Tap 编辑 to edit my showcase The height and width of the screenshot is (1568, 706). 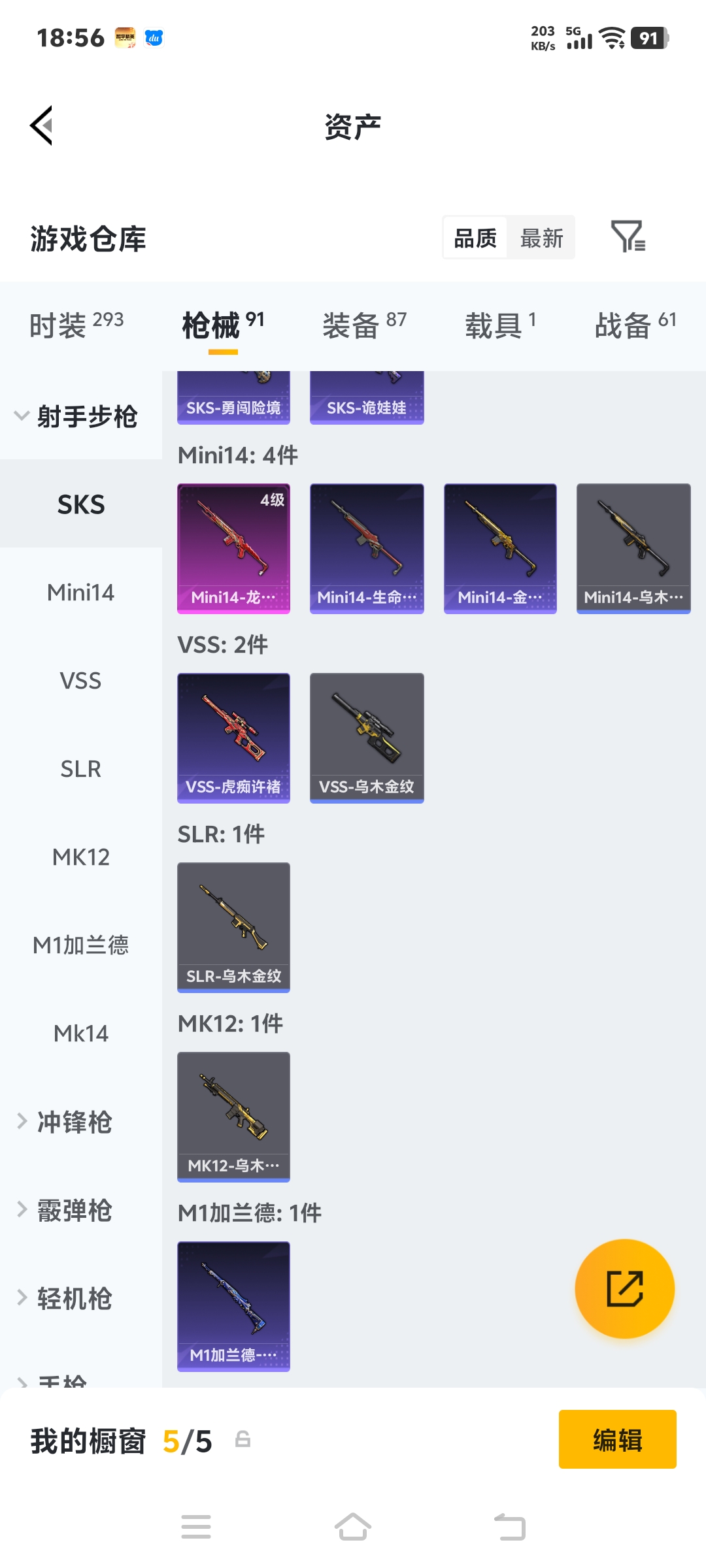(x=617, y=1439)
